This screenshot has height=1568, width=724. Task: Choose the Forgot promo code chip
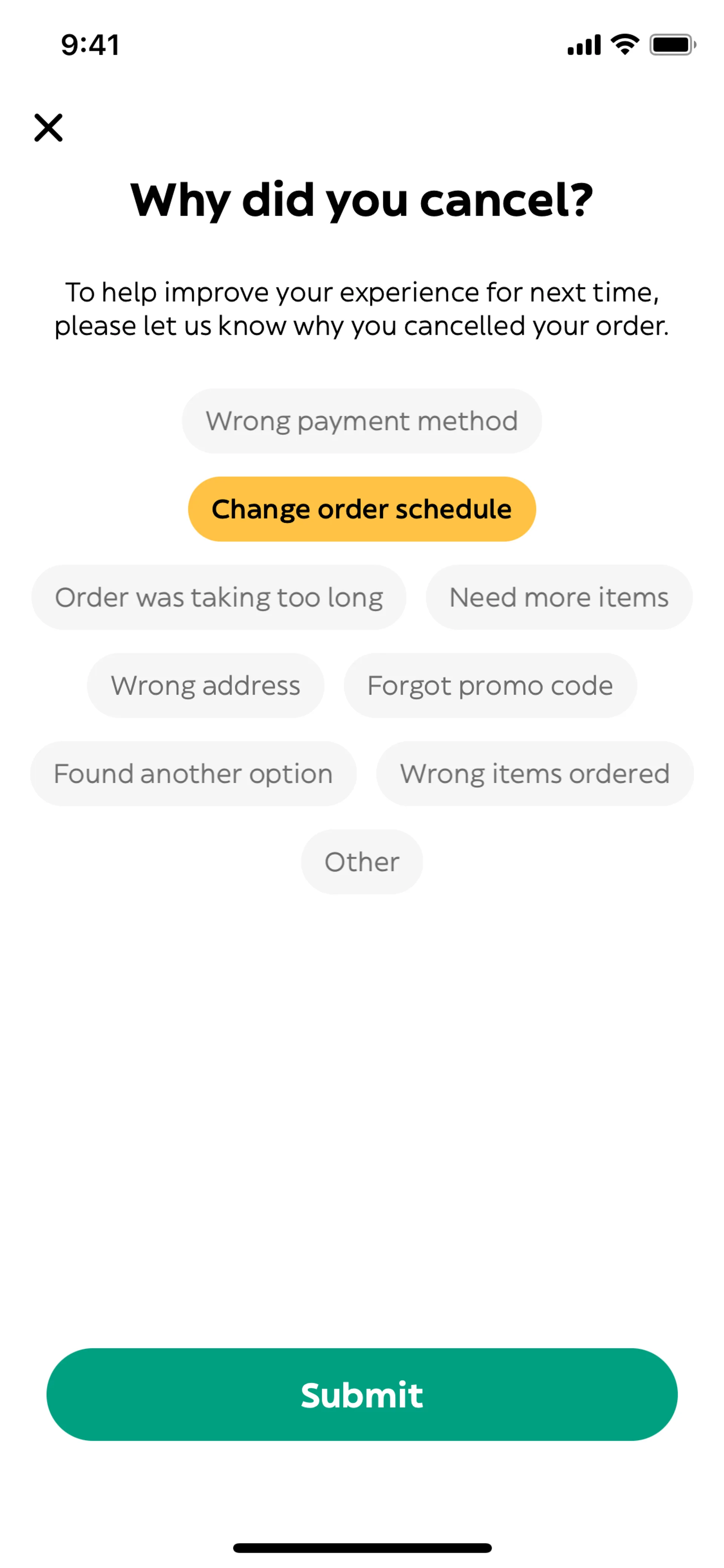(490, 685)
